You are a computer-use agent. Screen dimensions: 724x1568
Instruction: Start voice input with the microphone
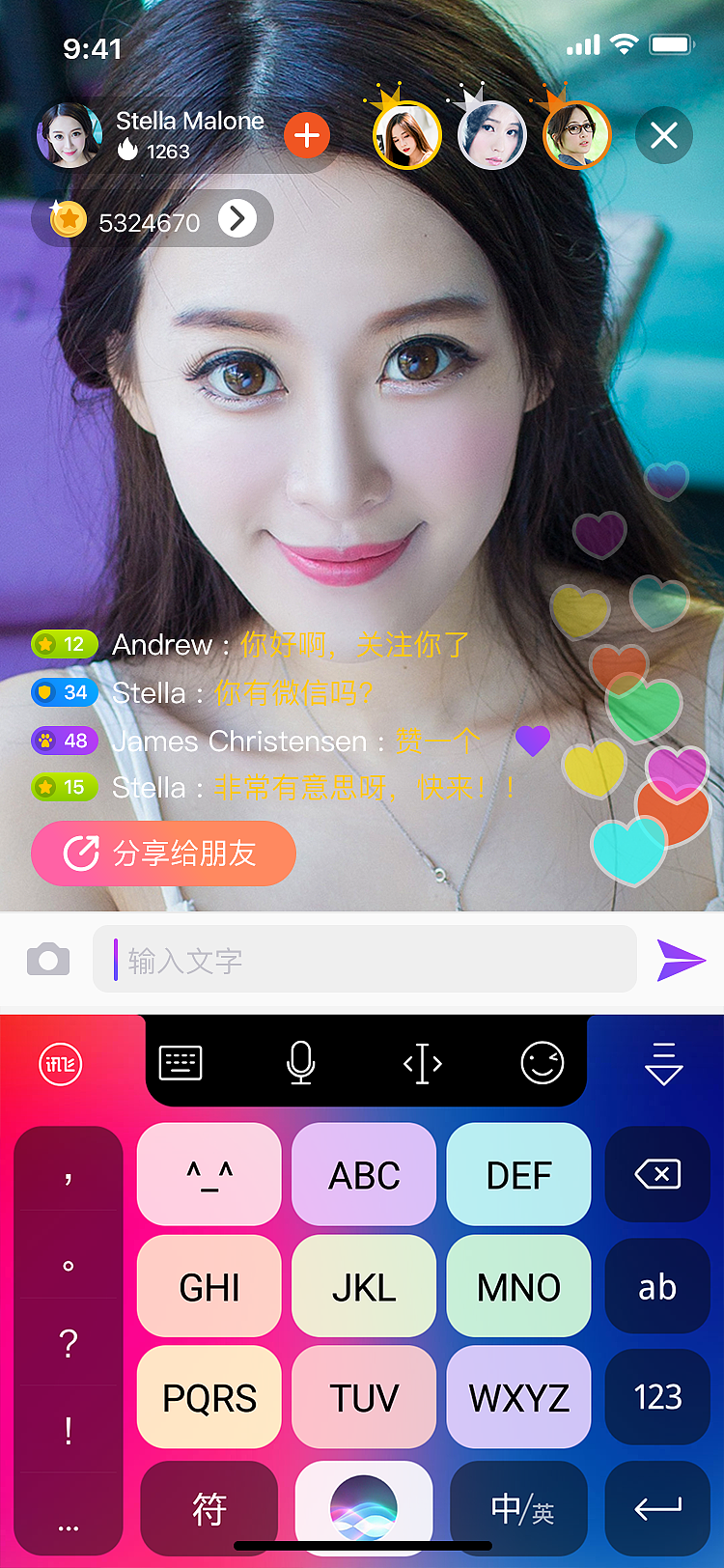301,1063
